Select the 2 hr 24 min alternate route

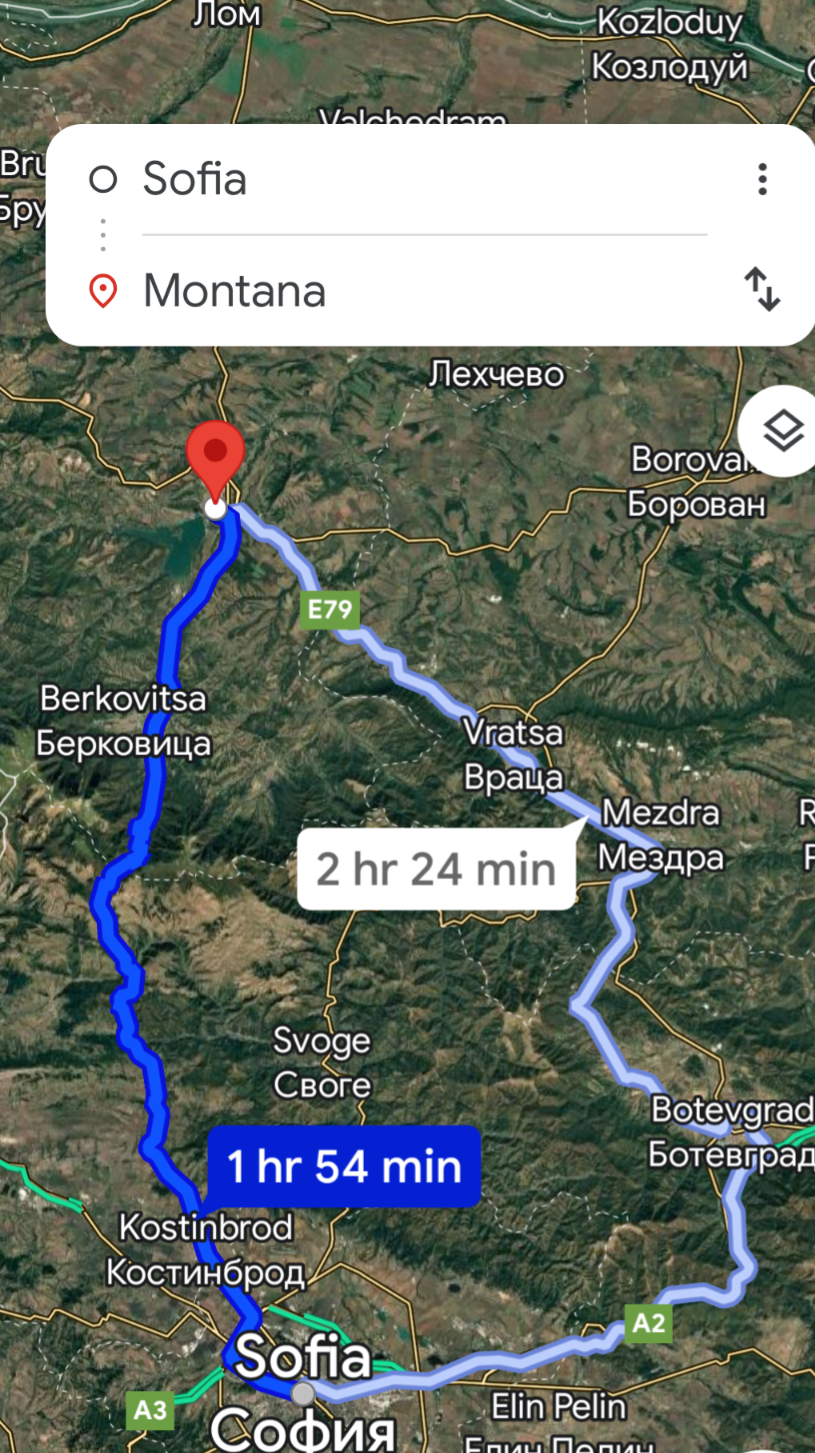[436, 868]
